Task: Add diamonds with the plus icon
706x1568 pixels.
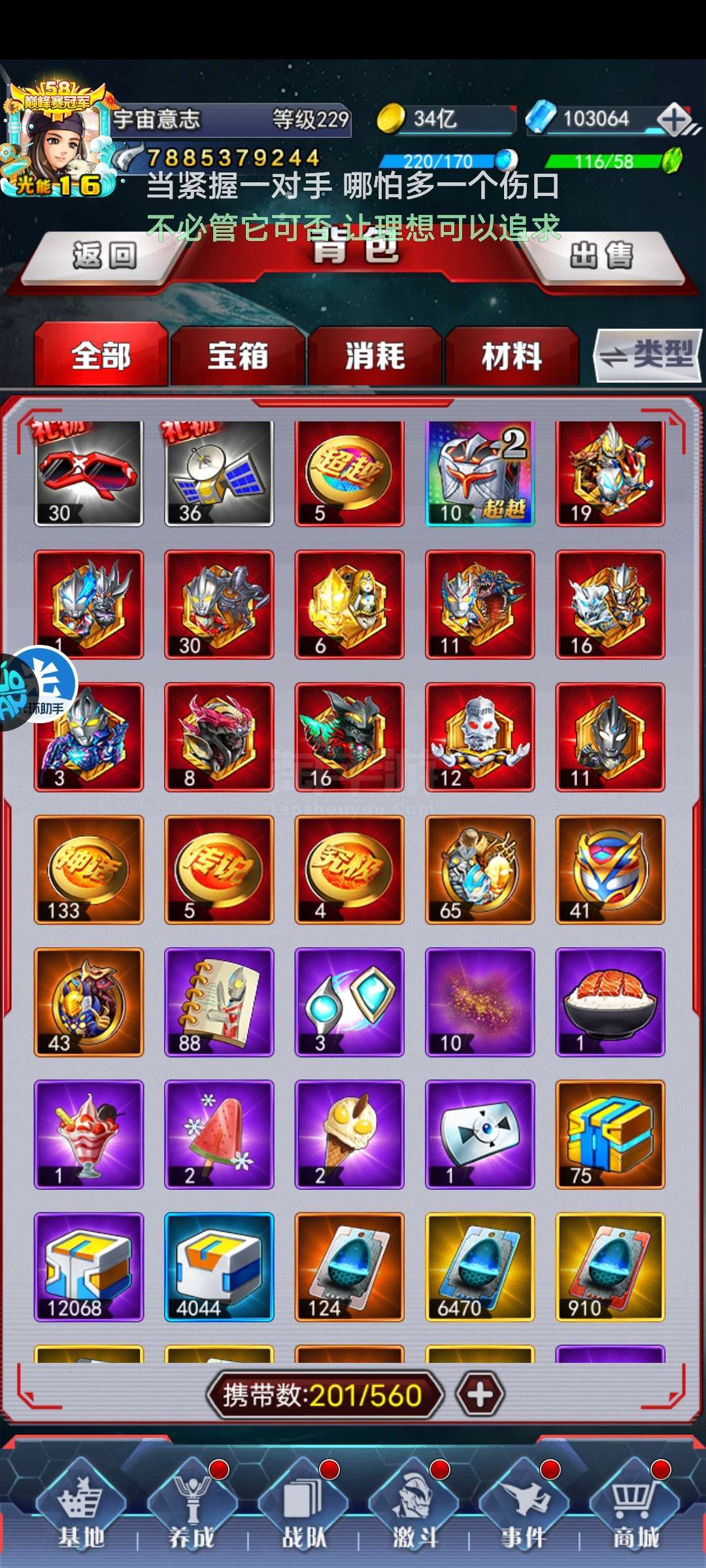Action: pyautogui.click(x=674, y=120)
